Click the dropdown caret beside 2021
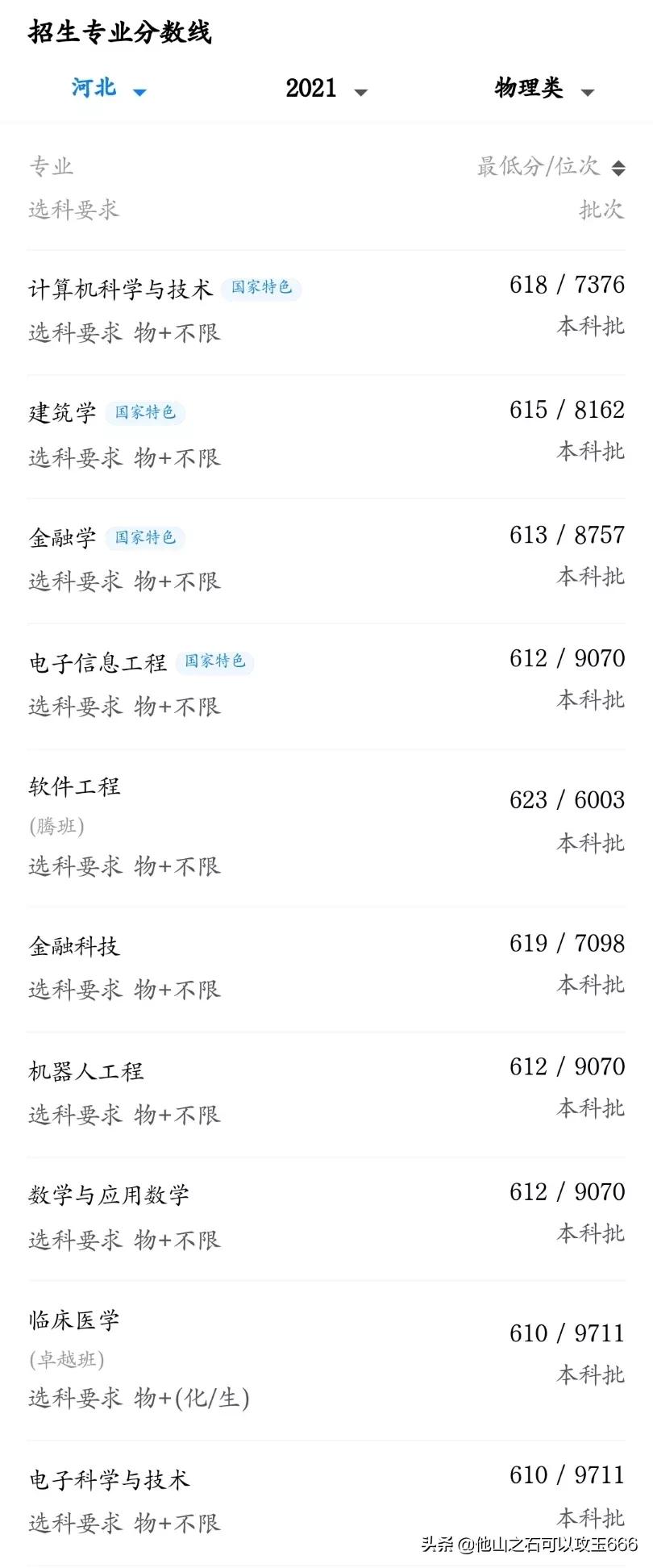The image size is (653, 1568). click(361, 93)
